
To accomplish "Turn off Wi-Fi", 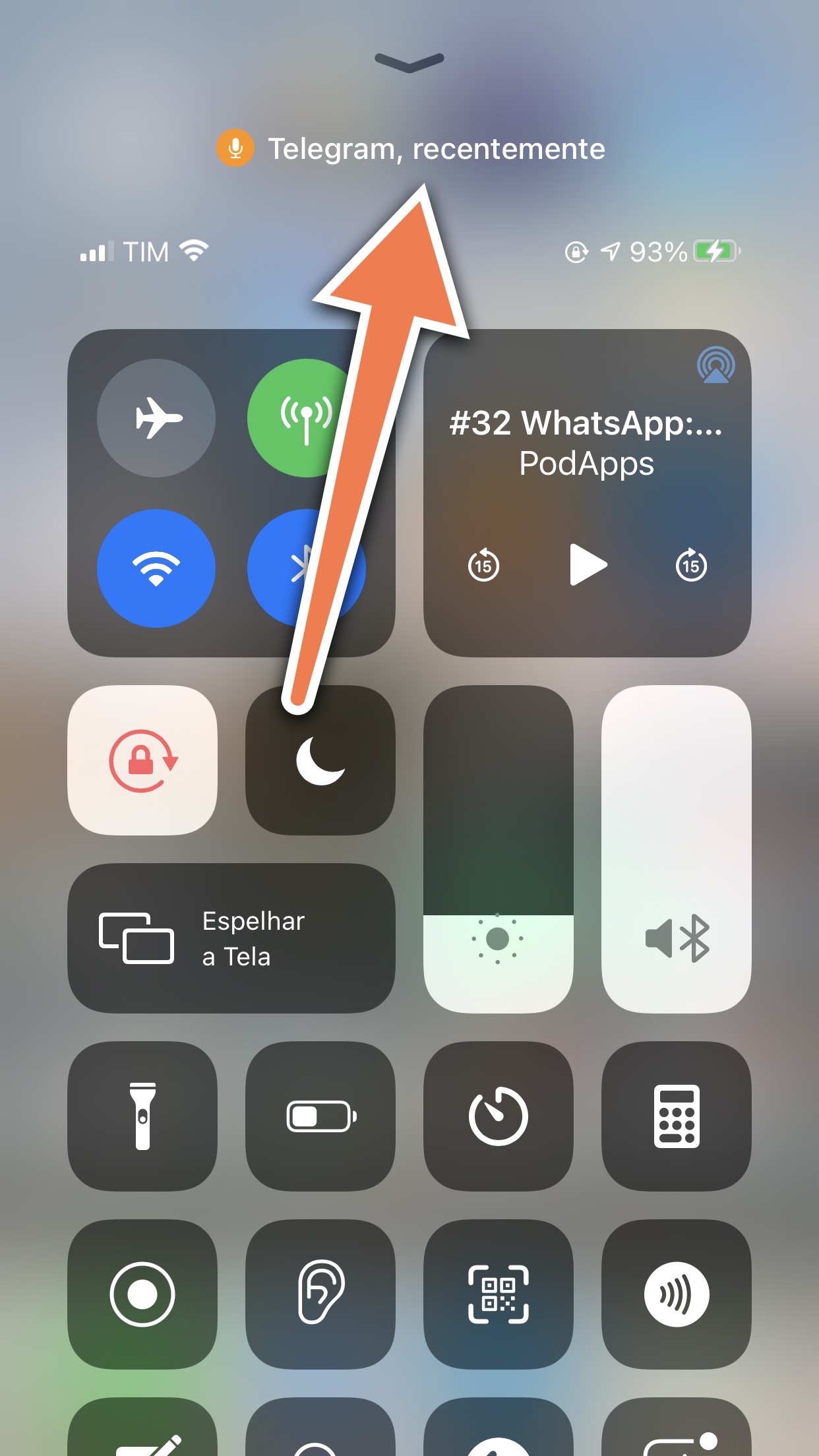I will pyautogui.click(x=156, y=568).
